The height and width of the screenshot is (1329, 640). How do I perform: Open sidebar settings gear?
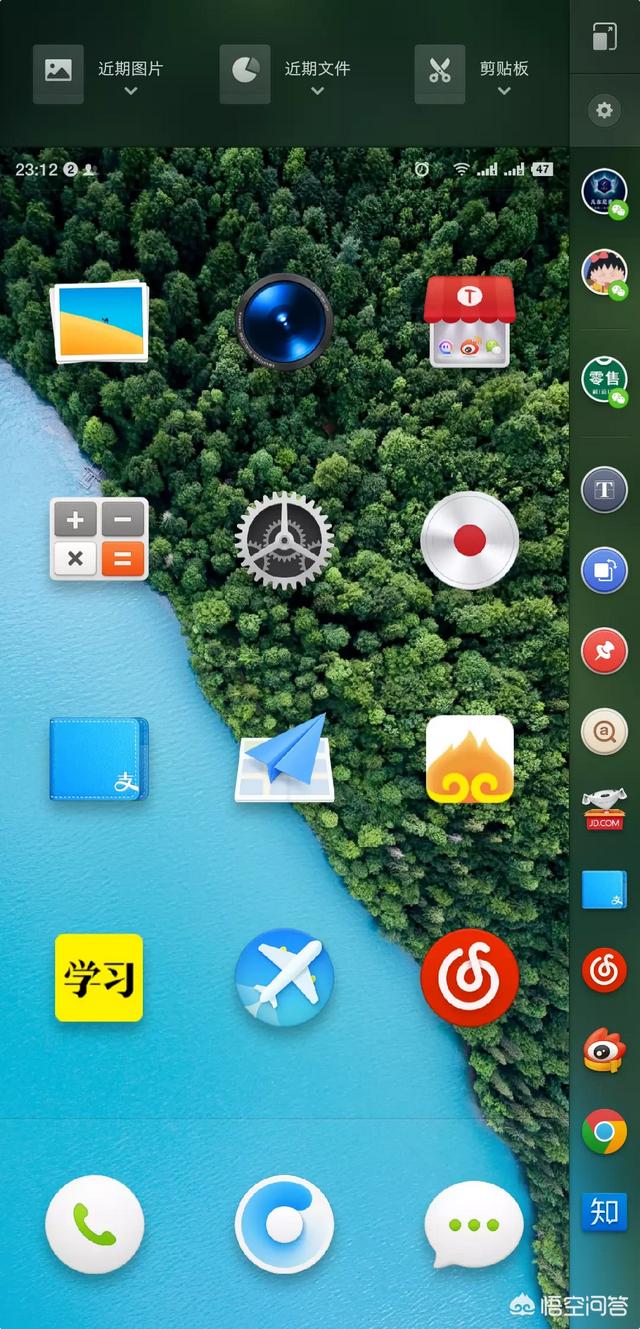pos(604,110)
